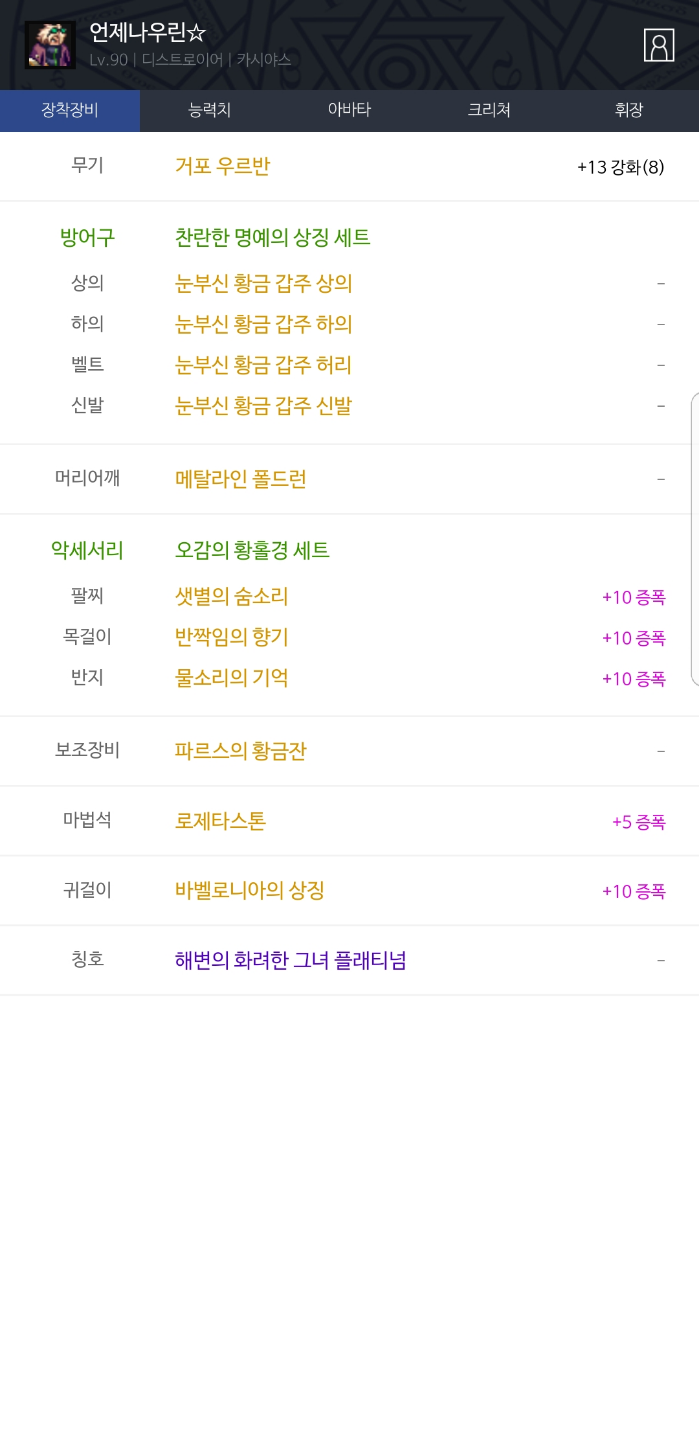Open magic stone 로제타스톤
Image resolution: width=699 pixels, height=1438 pixels.
[220, 821]
